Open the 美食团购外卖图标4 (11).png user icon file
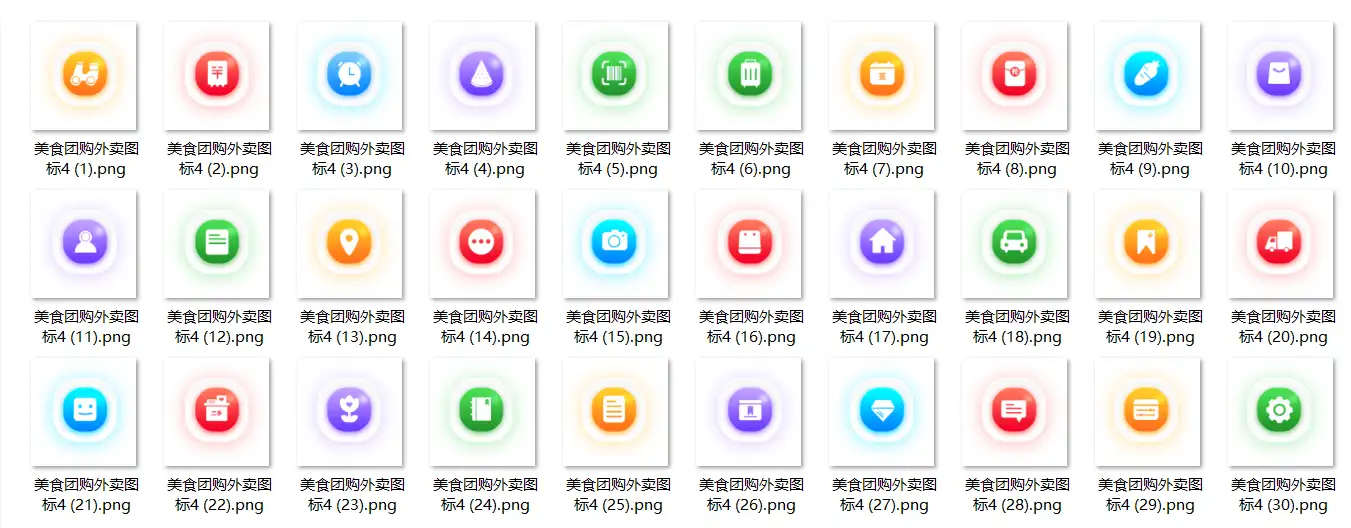Screen dimensions: 1351x528 tap(85, 243)
